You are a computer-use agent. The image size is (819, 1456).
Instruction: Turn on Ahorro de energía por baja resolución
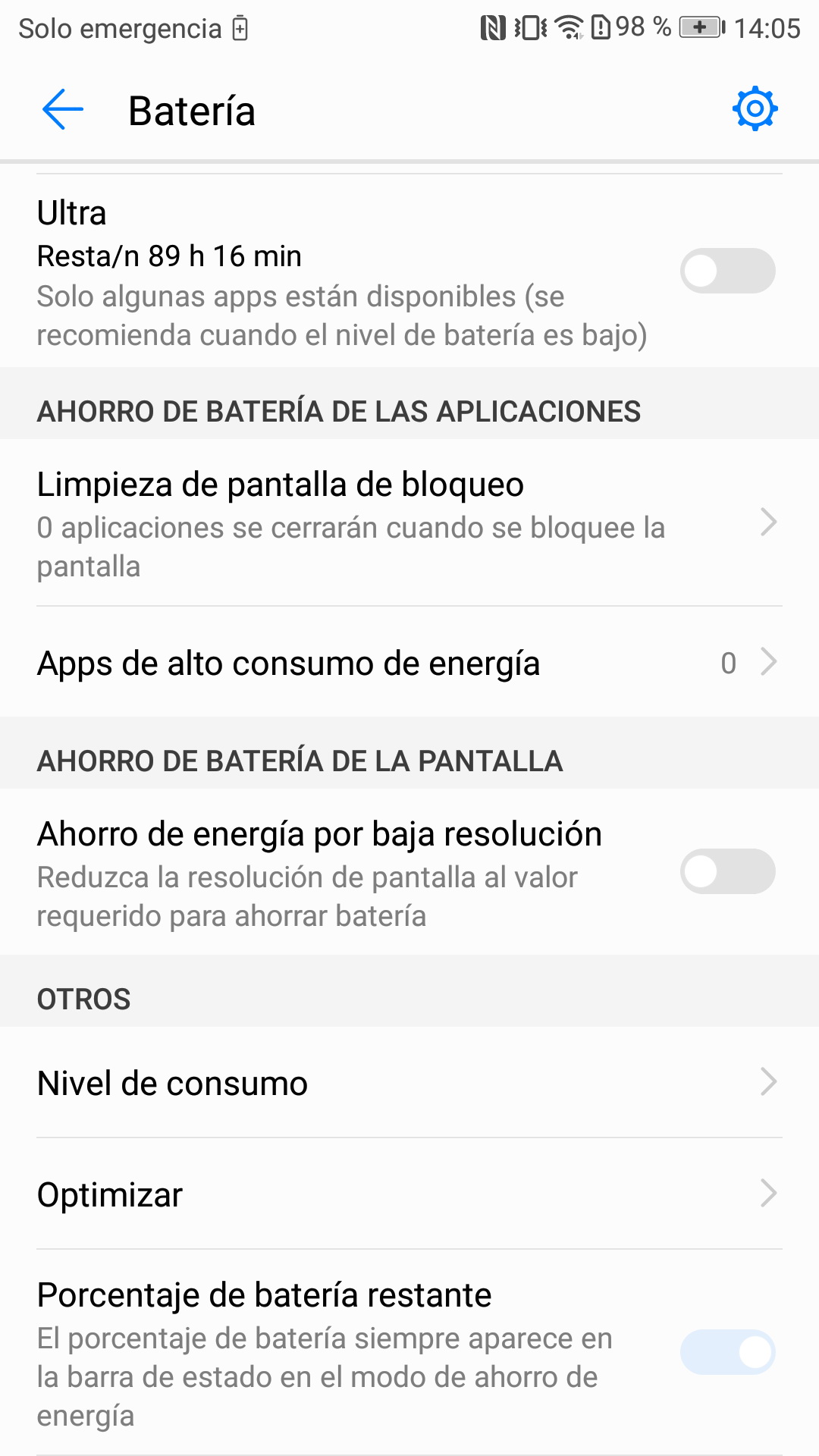(727, 871)
